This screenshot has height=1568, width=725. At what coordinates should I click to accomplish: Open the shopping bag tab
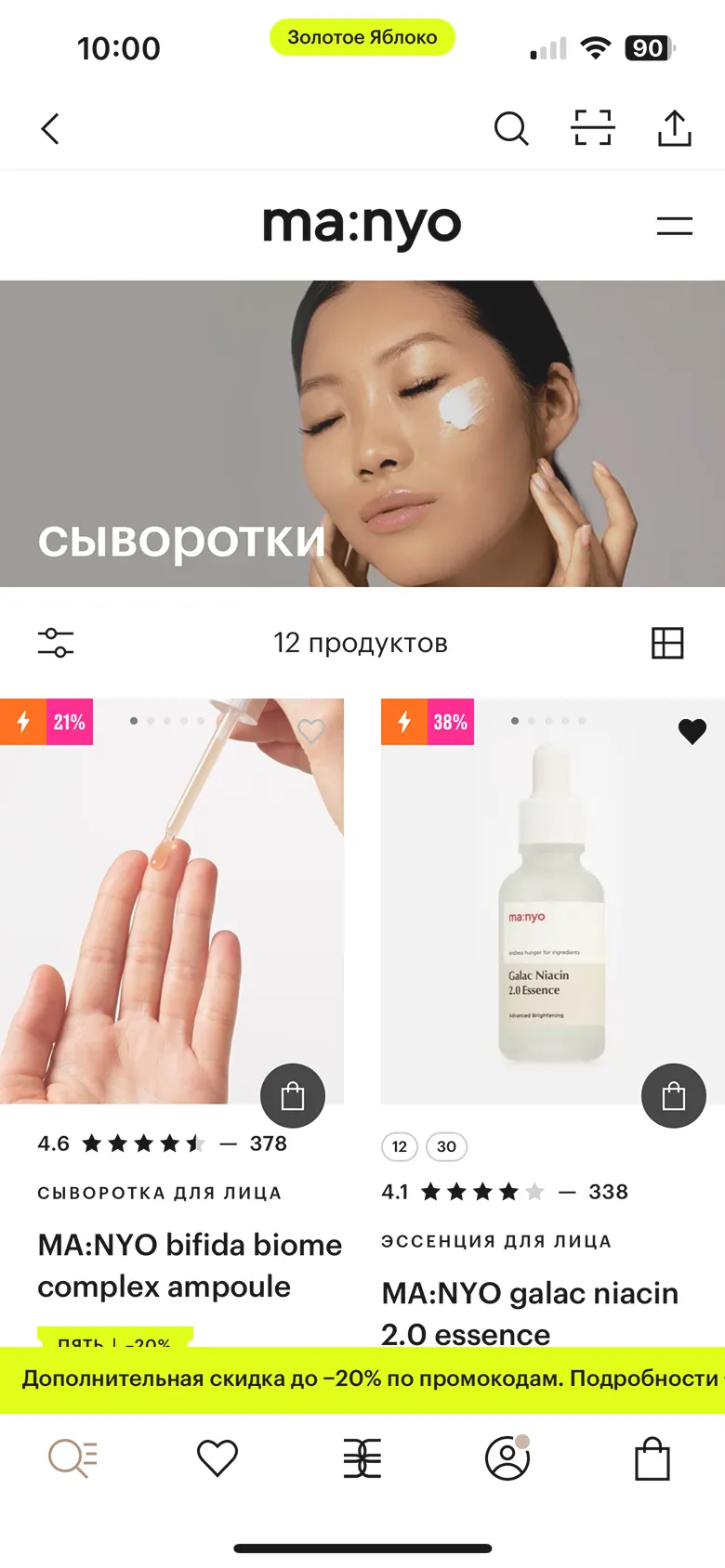[652, 1458]
